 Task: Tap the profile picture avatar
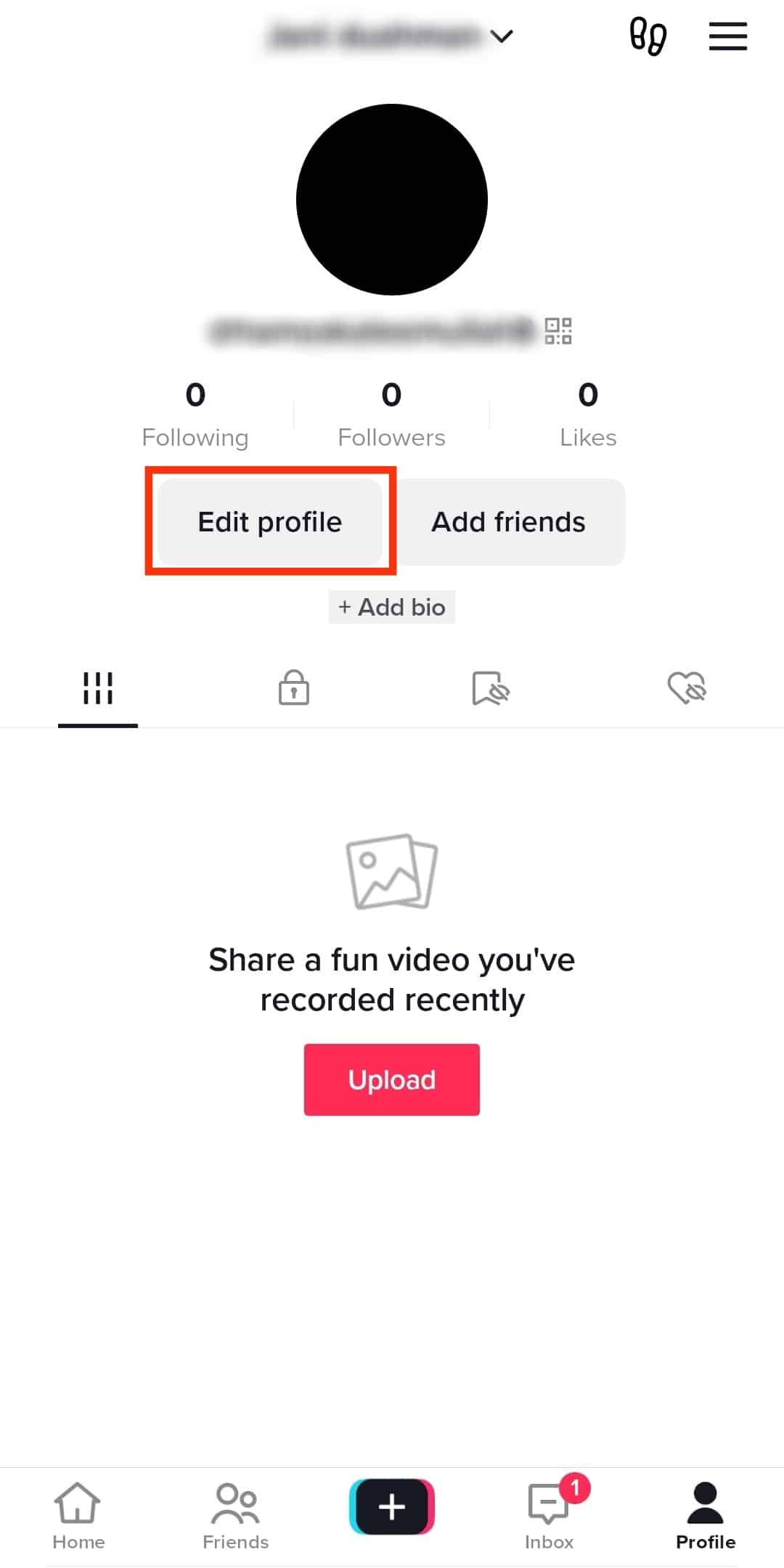pyautogui.click(x=392, y=200)
